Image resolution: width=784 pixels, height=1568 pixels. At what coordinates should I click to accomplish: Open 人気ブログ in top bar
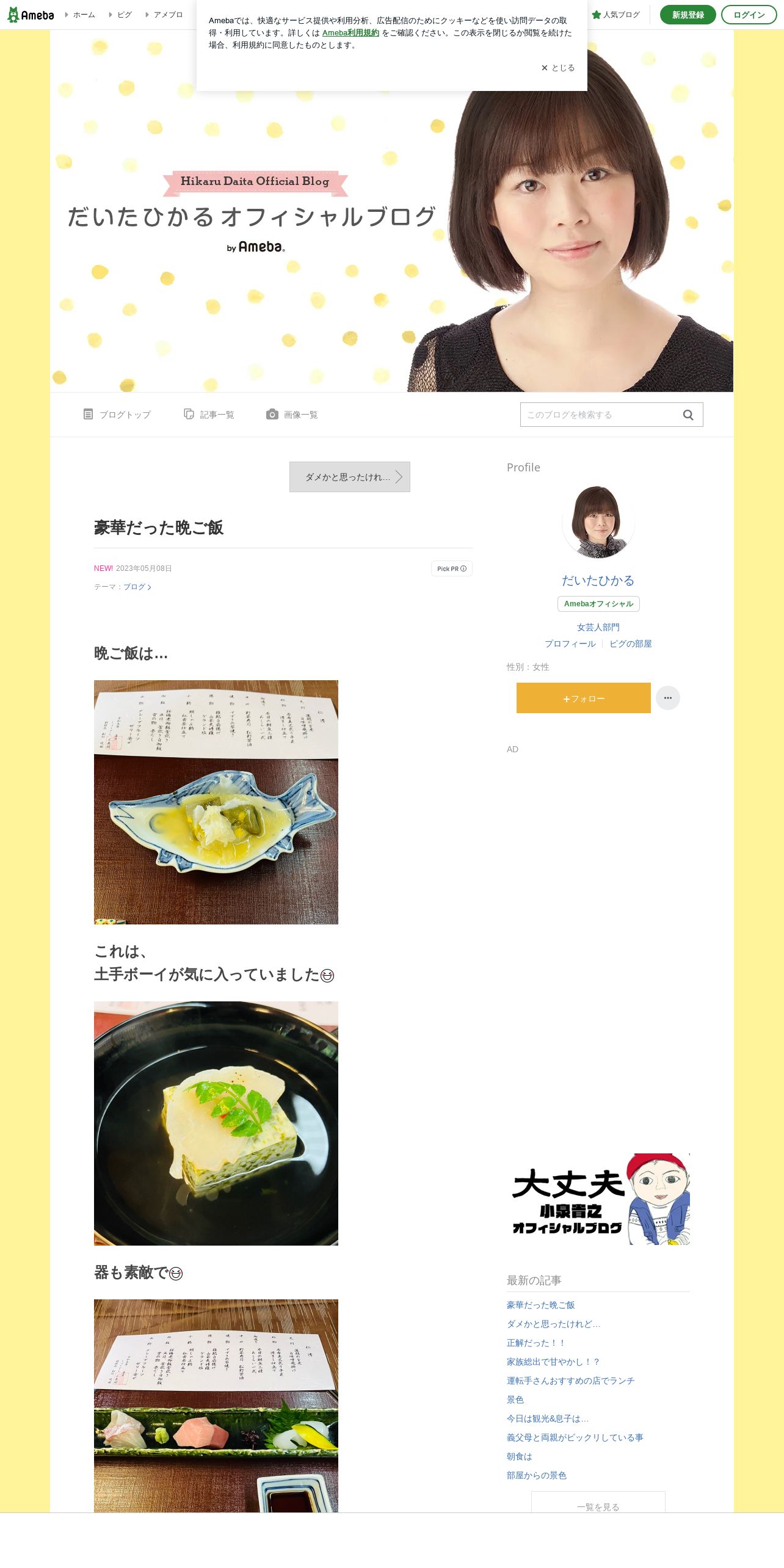point(616,15)
